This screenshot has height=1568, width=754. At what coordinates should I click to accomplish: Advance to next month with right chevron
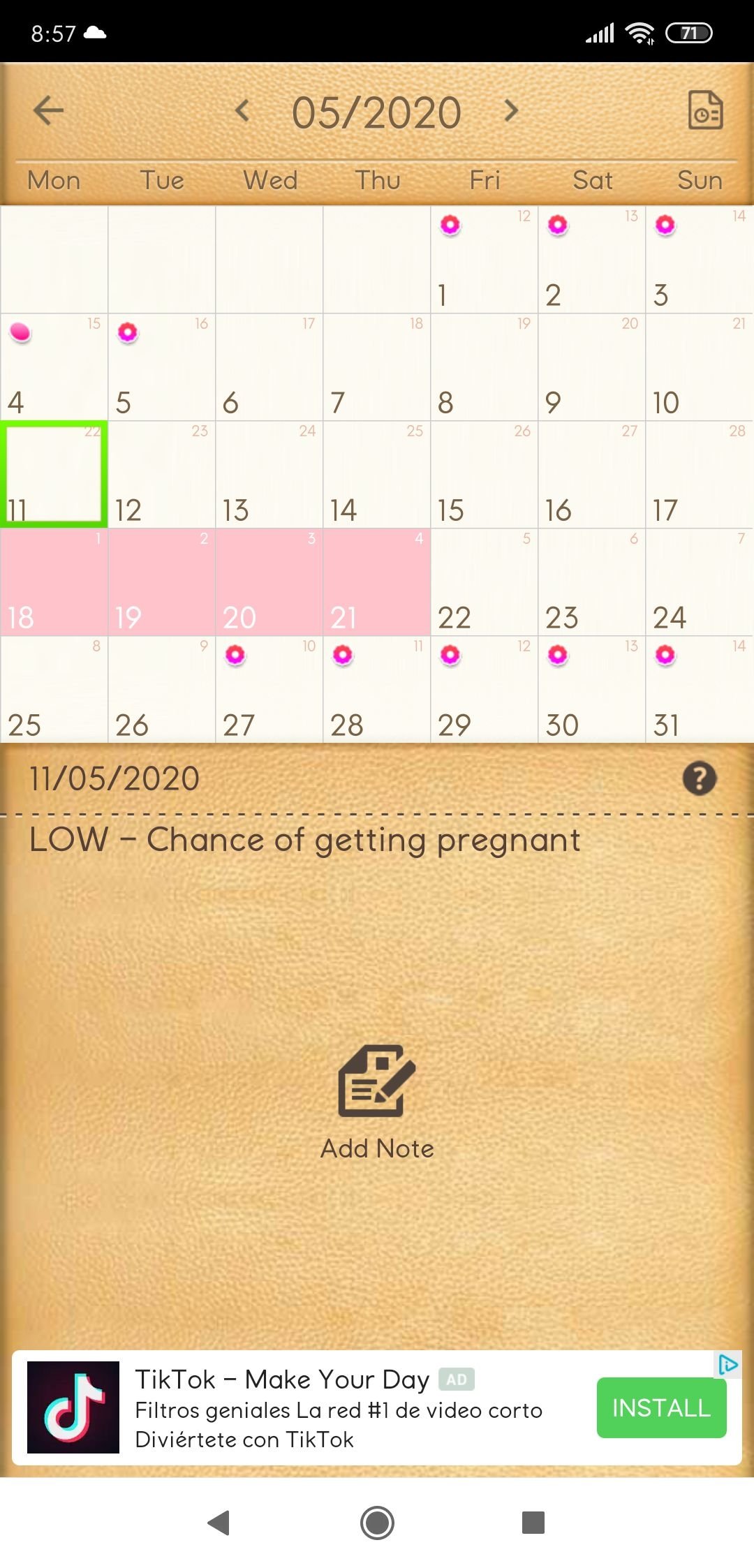tap(512, 110)
